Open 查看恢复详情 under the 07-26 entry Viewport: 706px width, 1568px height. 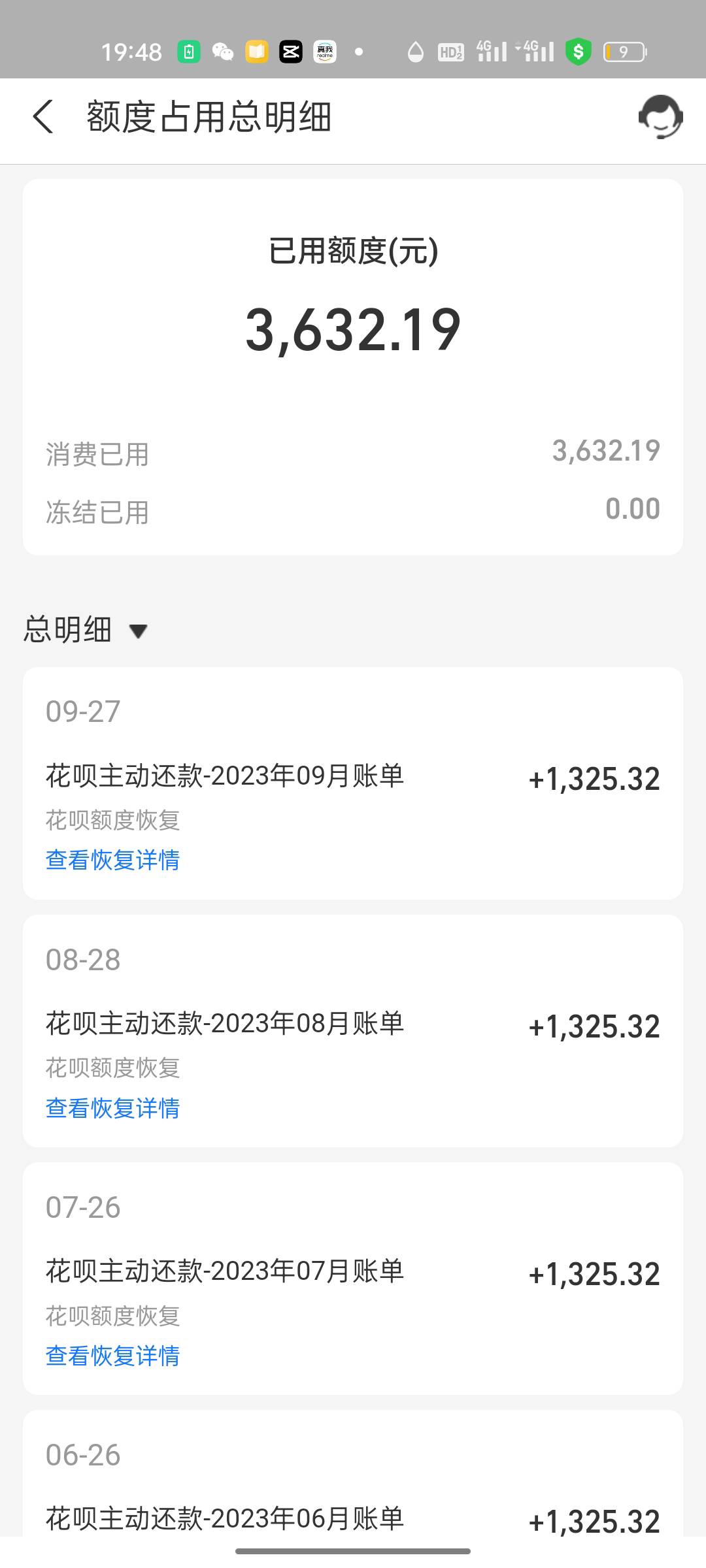[x=112, y=1355]
